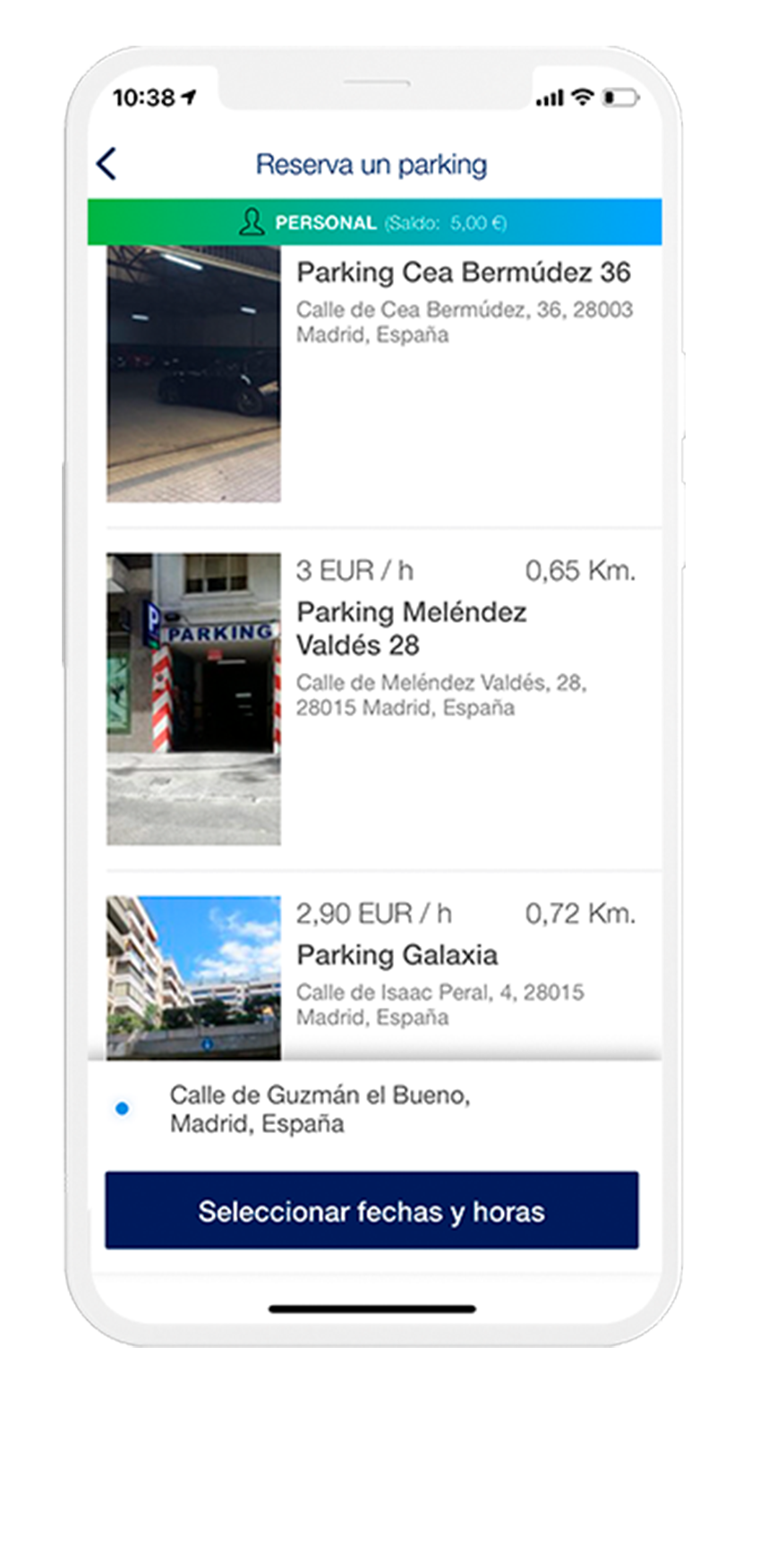Tap the PERSONAL account balance banner

(374, 222)
